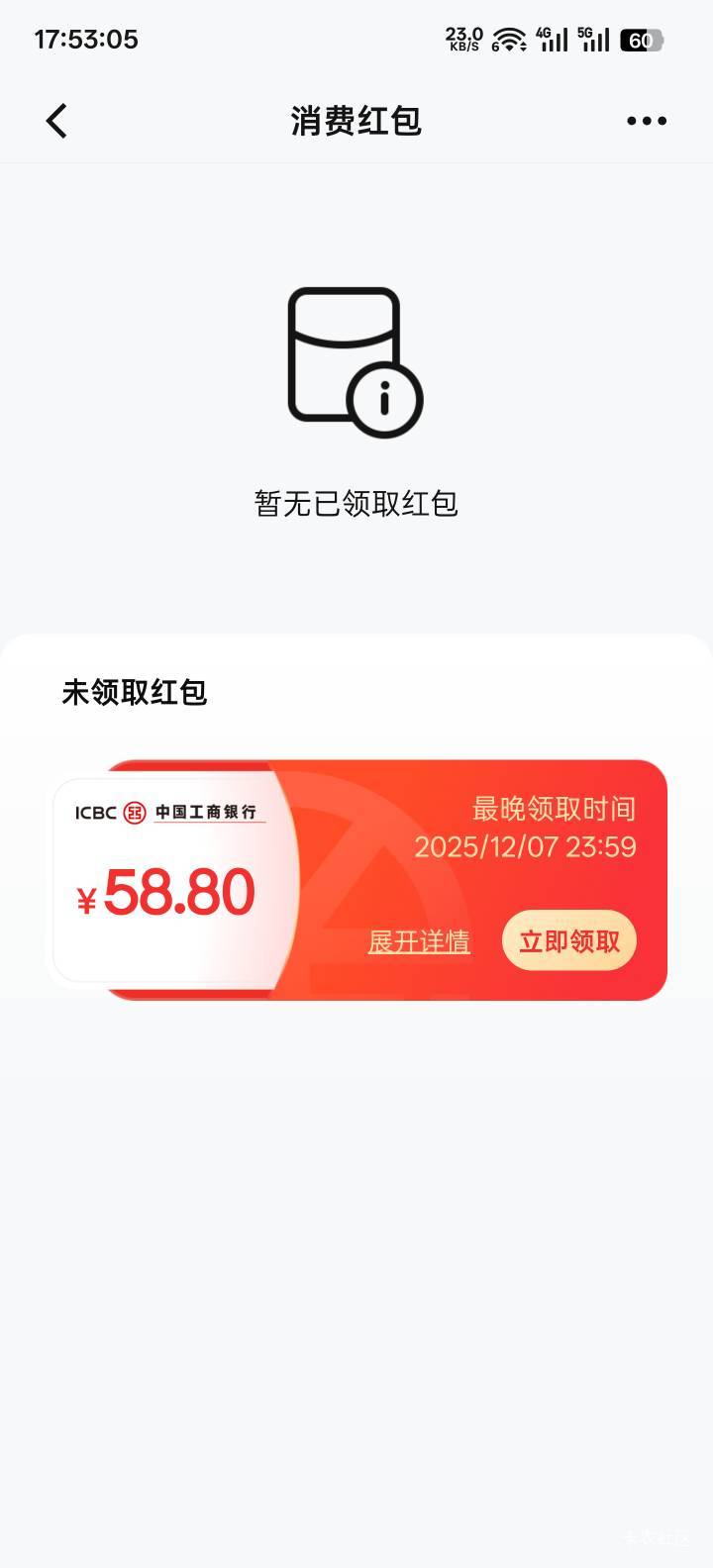Expand details via 展开详情 link
The width and height of the screenshot is (713, 1568).
click(419, 941)
